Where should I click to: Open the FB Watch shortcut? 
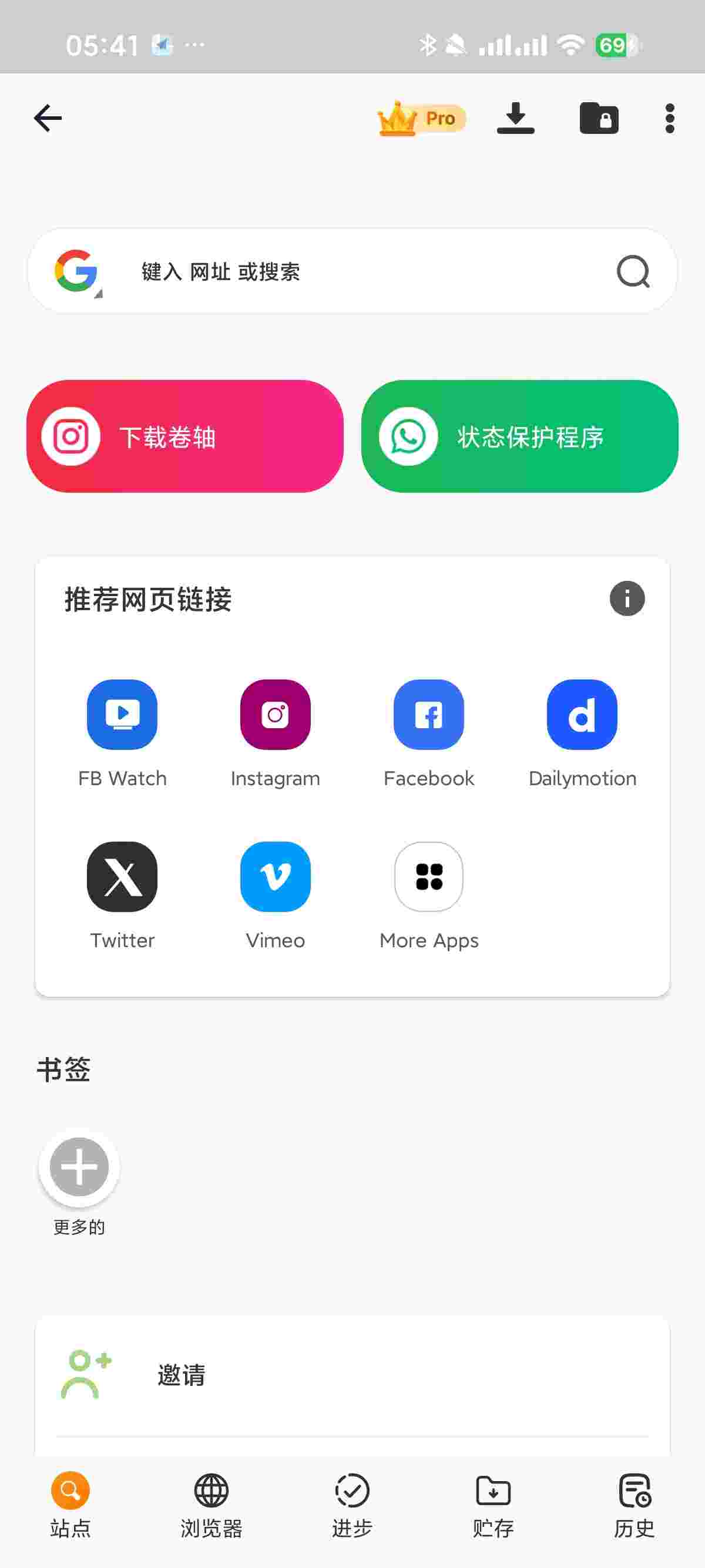(122, 715)
